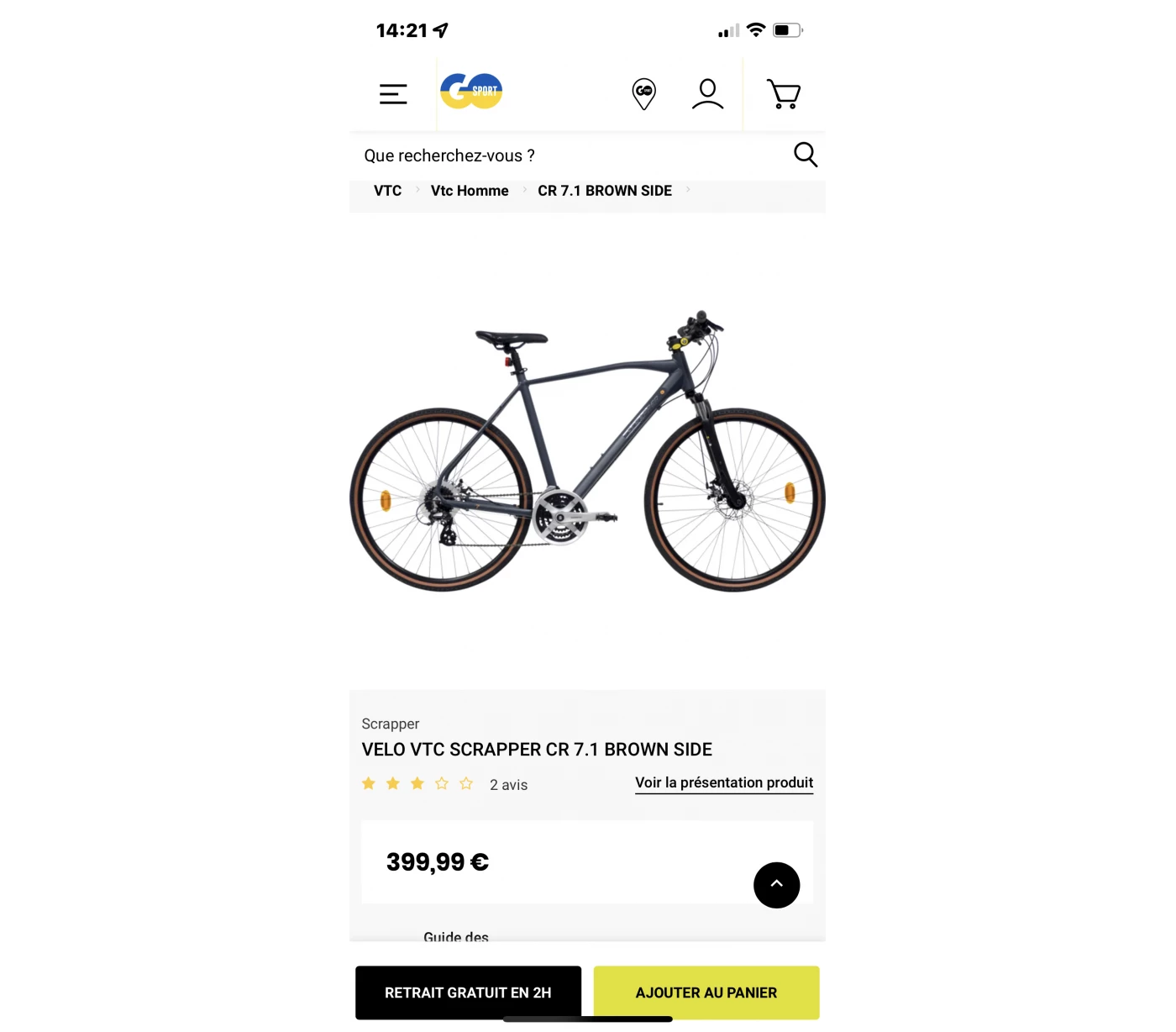Viewport: 1176px width, 1032px height.
Task: Open the bike product image
Action: [587, 454]
